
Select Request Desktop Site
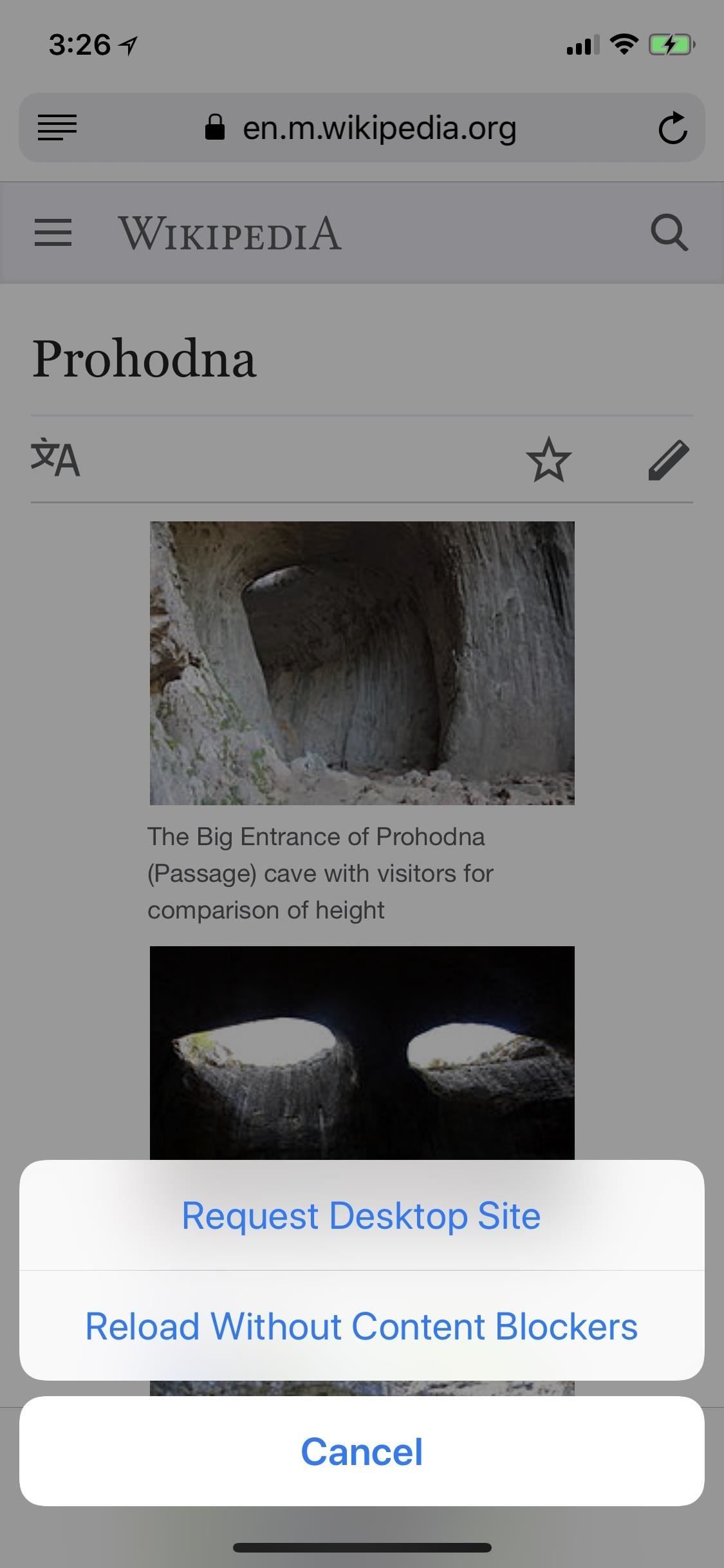361,1216
